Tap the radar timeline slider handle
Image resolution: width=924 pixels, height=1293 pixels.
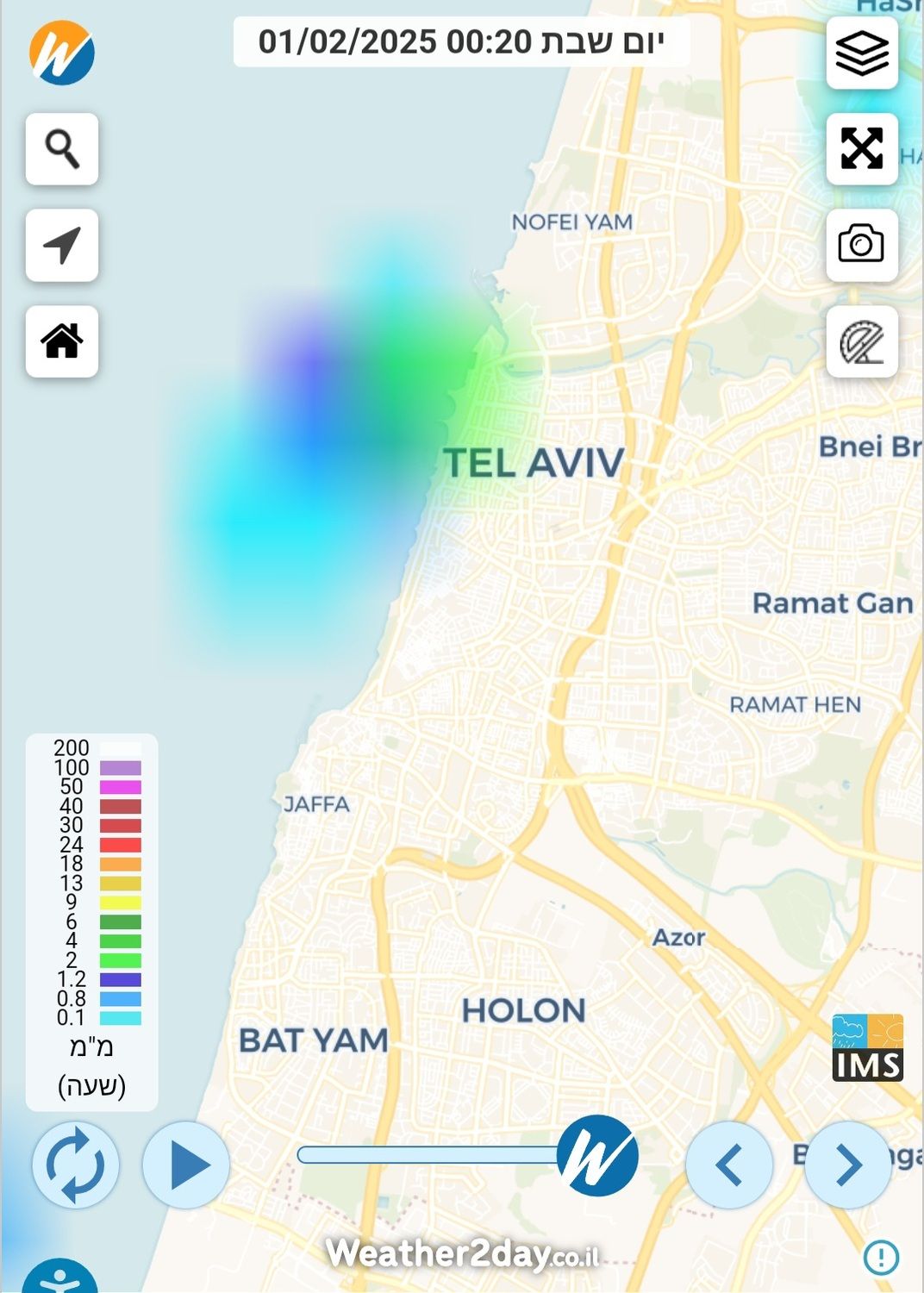coord(597,1156)
